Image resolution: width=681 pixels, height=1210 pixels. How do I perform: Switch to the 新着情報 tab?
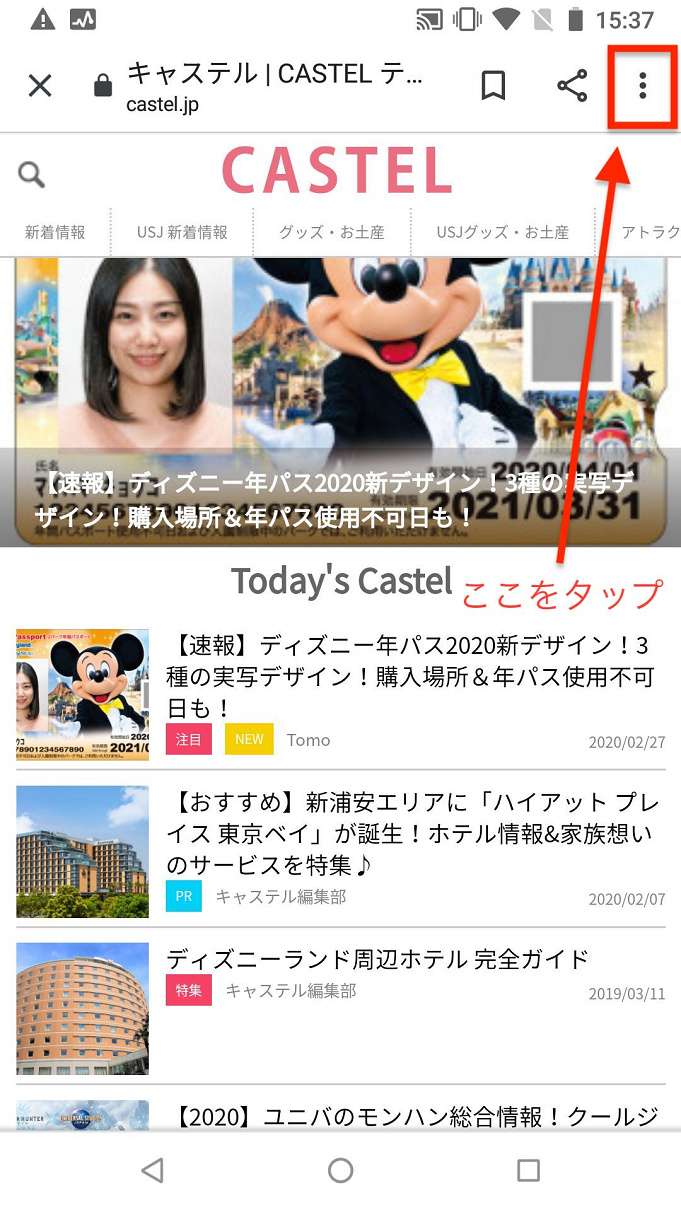[55, 232]
